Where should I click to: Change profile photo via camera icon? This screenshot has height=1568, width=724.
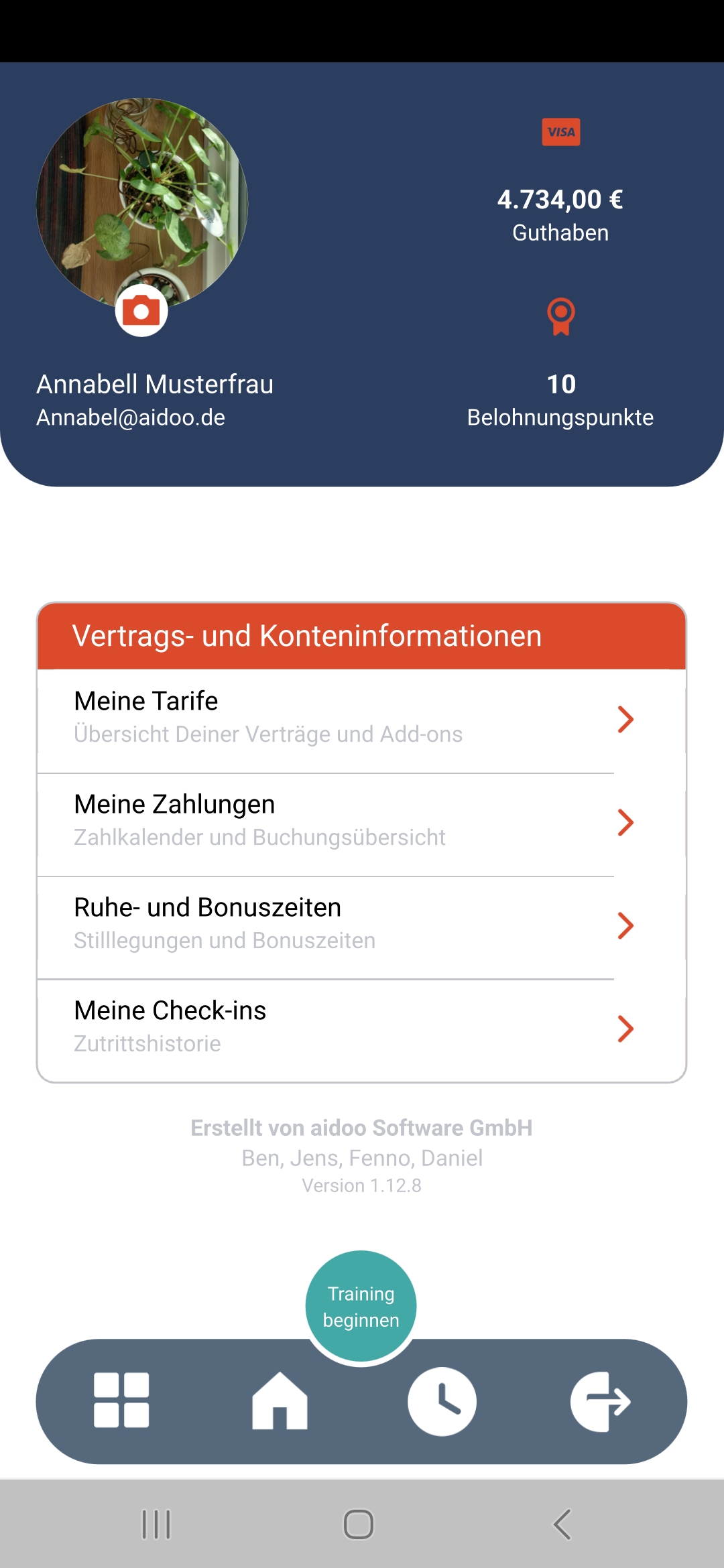(x=141, y=311)
